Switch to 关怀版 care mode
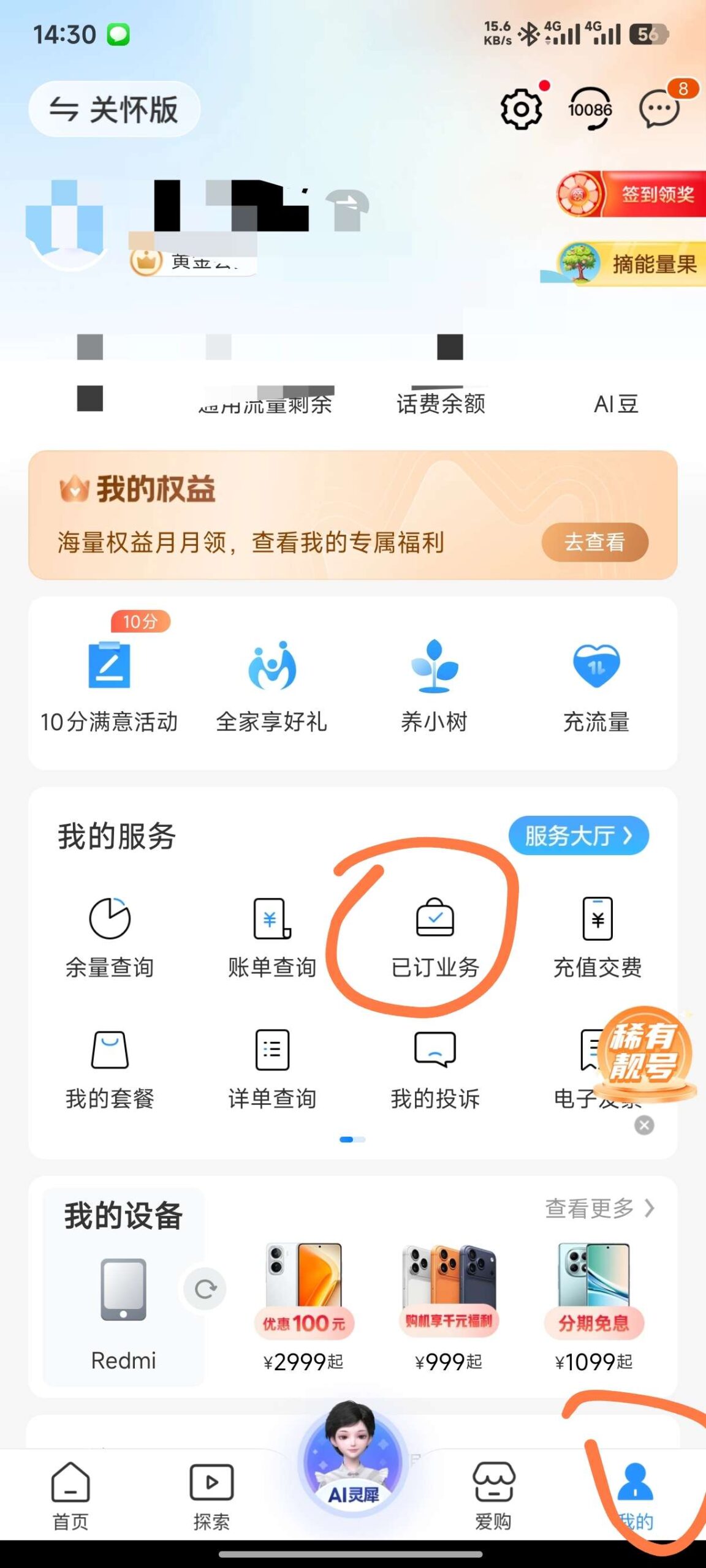The width and height of the screenshot is (706, 1568). click(x=114, y=110)
